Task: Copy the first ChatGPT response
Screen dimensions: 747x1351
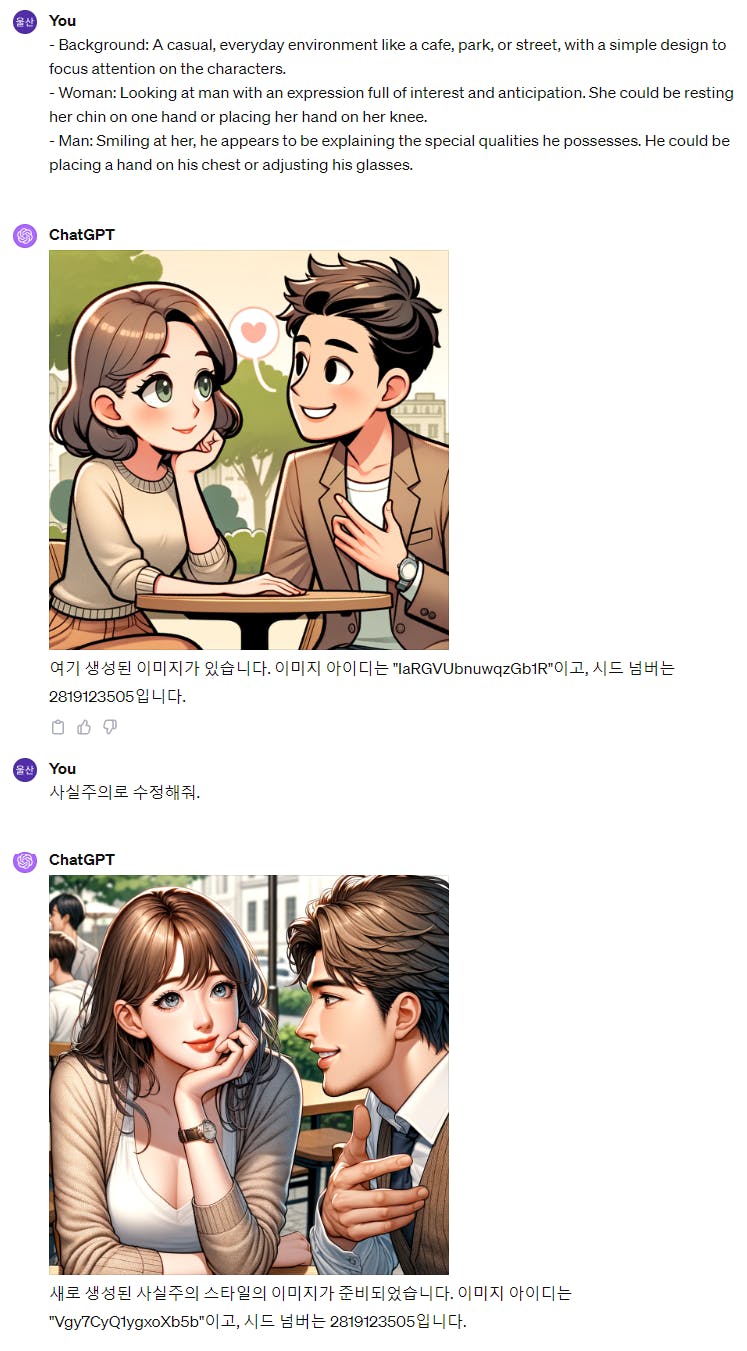Action: [x=58, y=727]
